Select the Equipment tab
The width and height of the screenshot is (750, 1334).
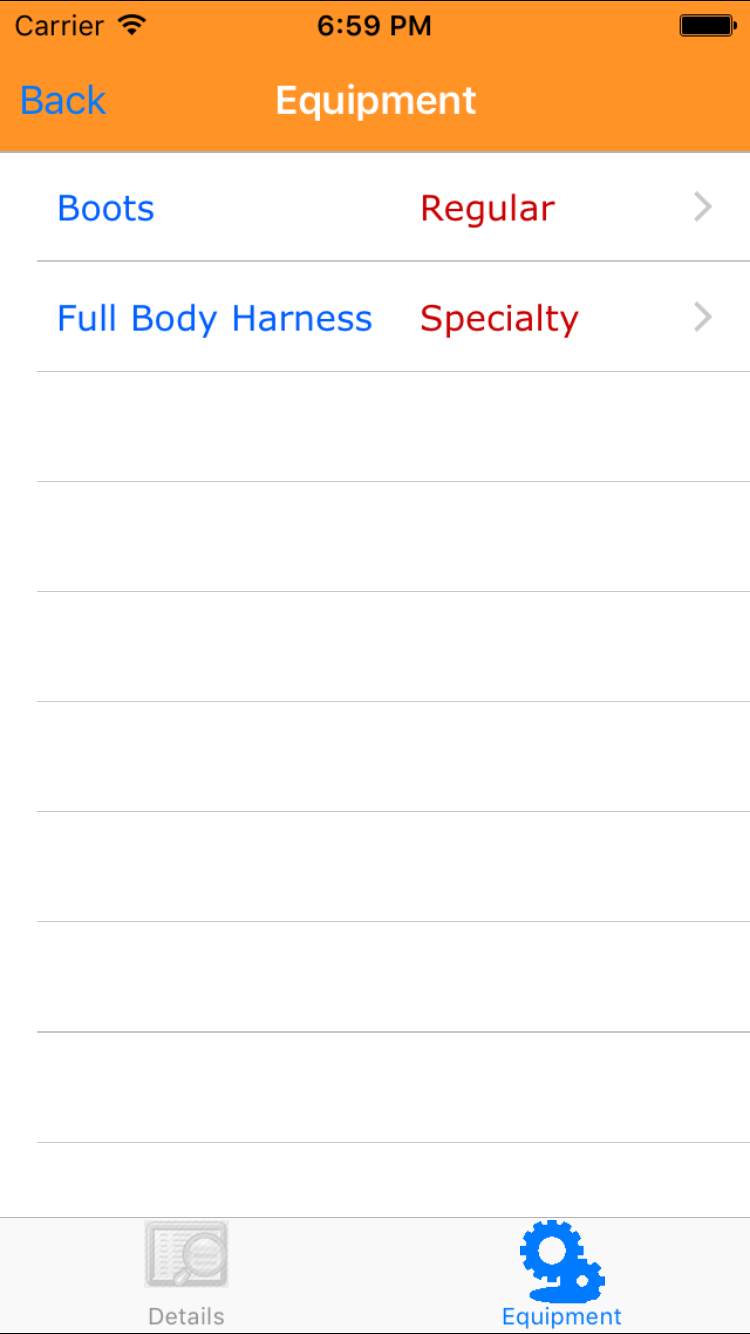pos(561,1274)
